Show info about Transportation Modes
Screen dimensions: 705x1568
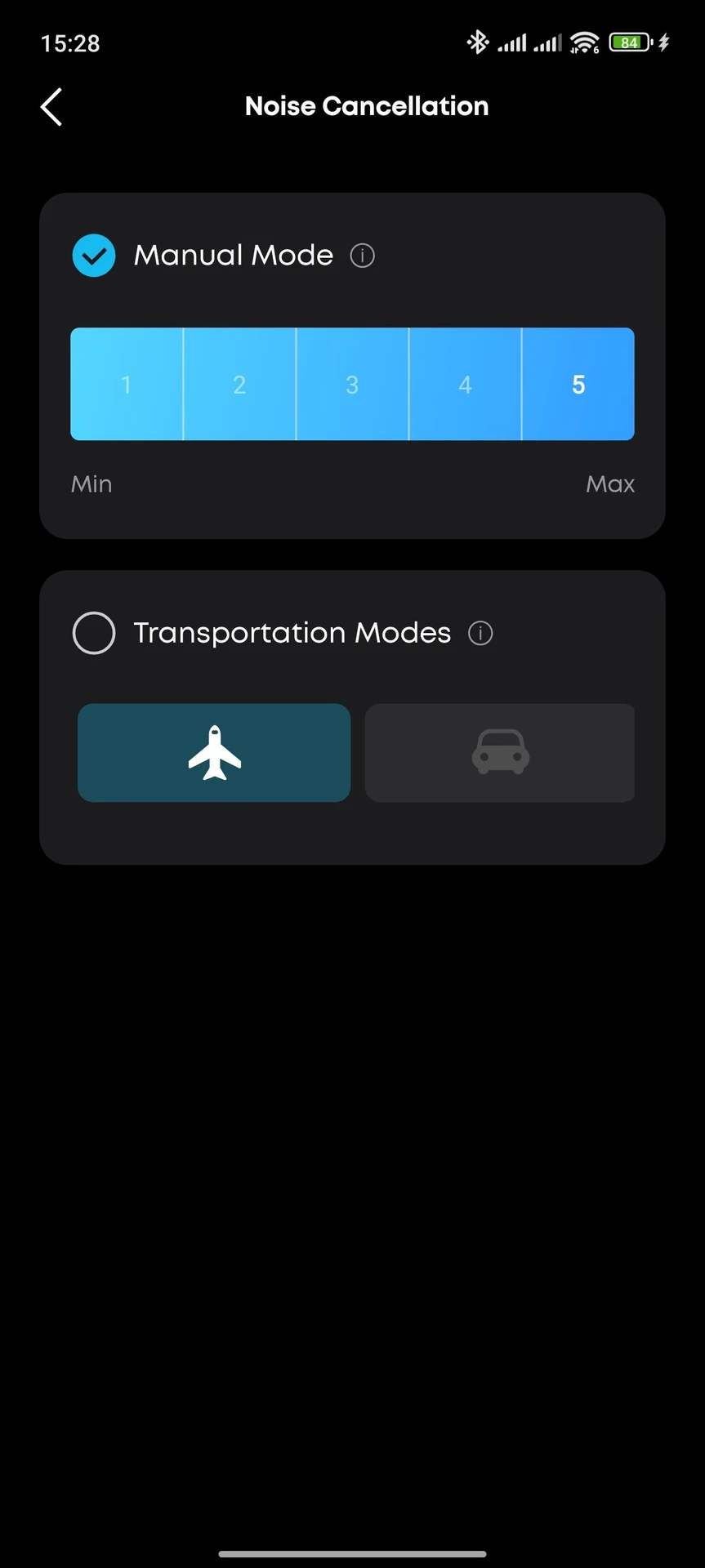click(480, 633)
